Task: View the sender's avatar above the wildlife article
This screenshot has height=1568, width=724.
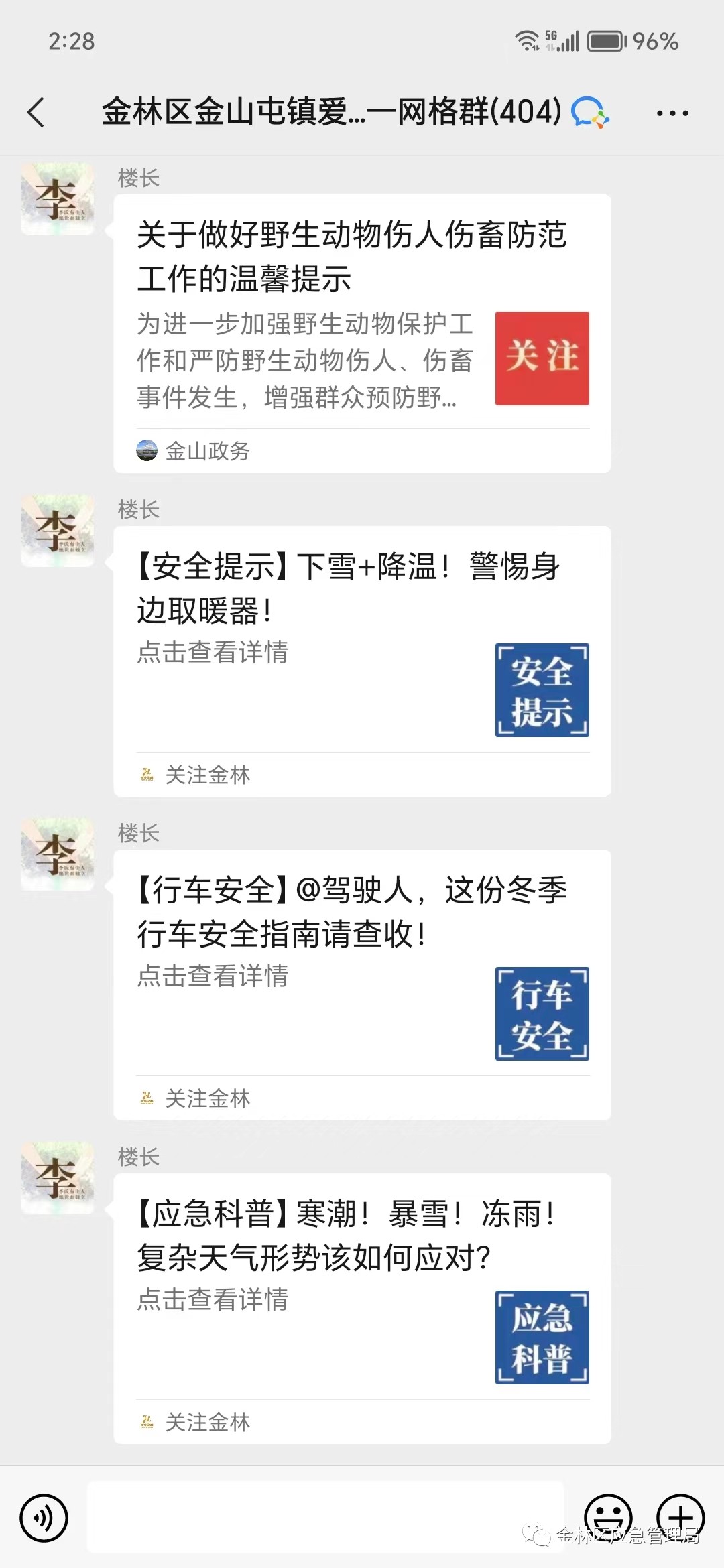Action: pyautogui.click(x=58, y=199)
